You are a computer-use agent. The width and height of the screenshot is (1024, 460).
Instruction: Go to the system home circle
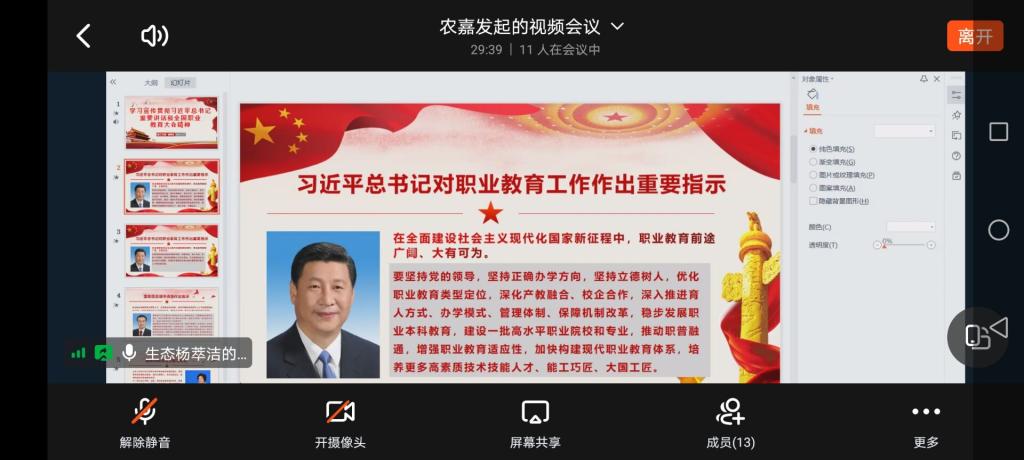click(x=998, y=230)
